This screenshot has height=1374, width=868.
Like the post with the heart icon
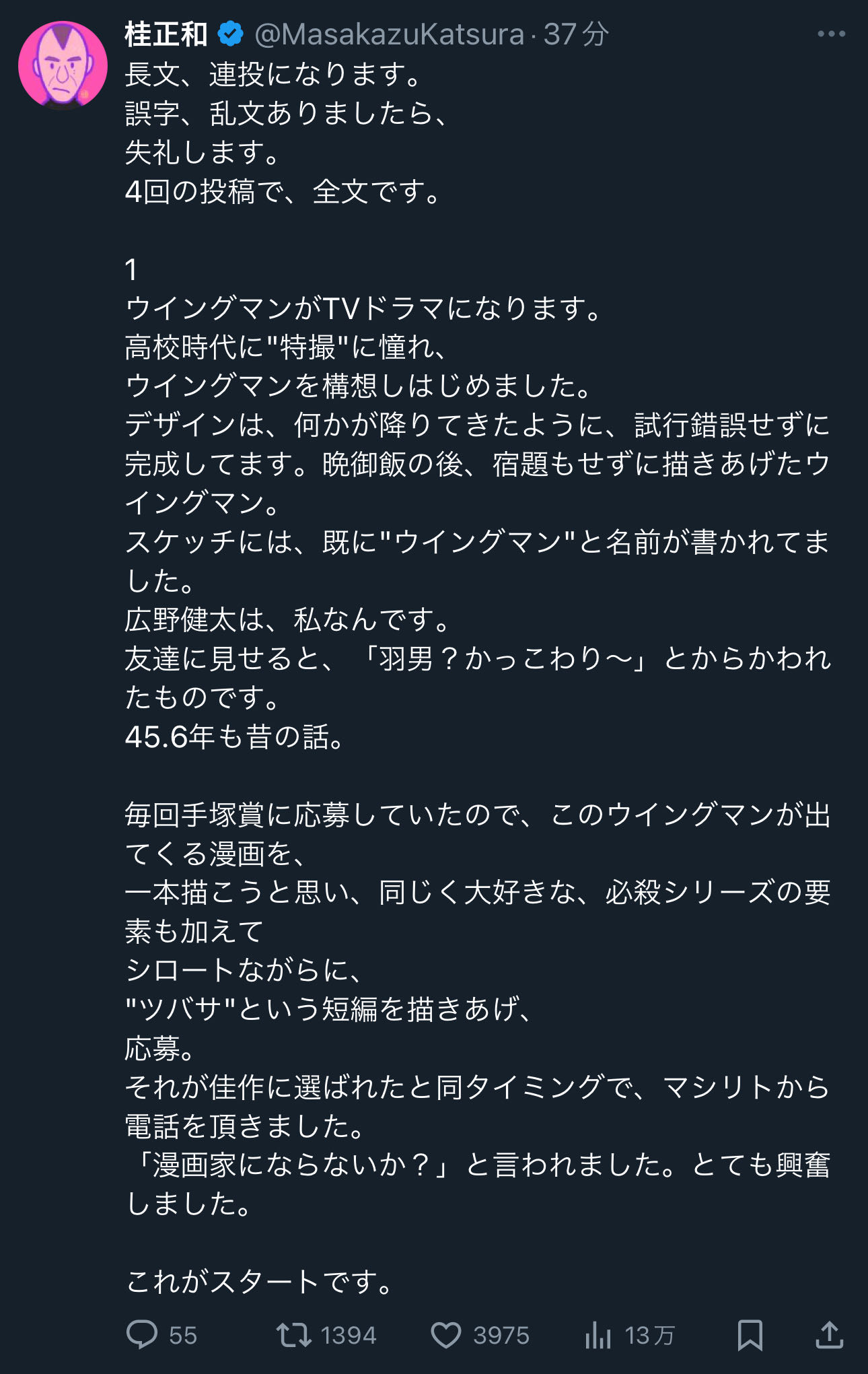click(x=445, y=1334)
